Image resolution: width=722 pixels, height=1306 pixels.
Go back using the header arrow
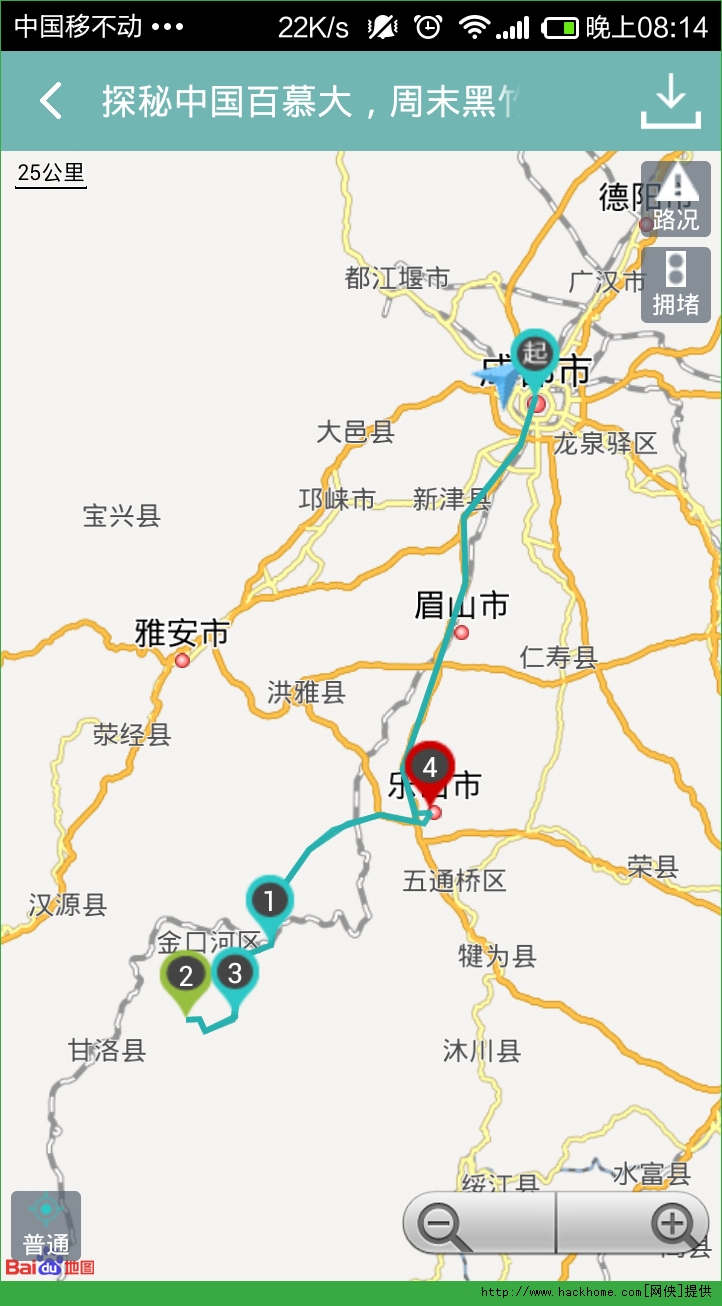point(50,101)
